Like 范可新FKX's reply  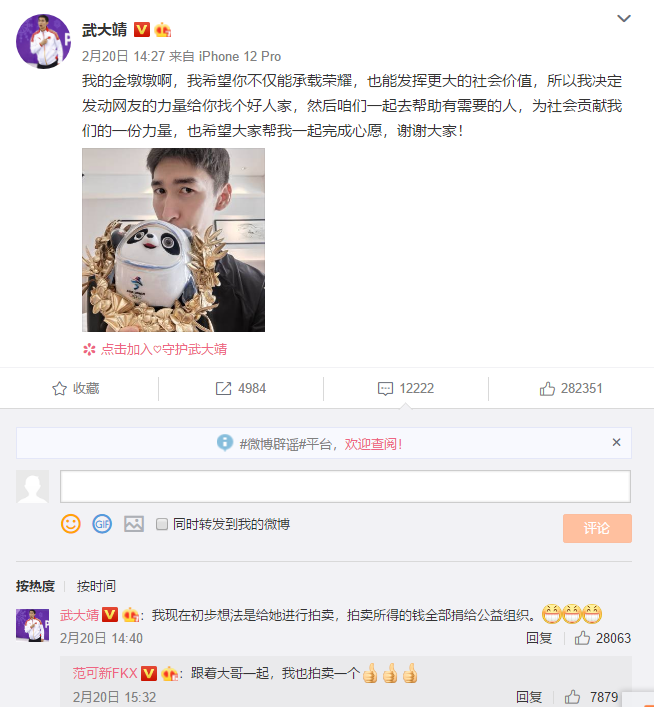574,696
